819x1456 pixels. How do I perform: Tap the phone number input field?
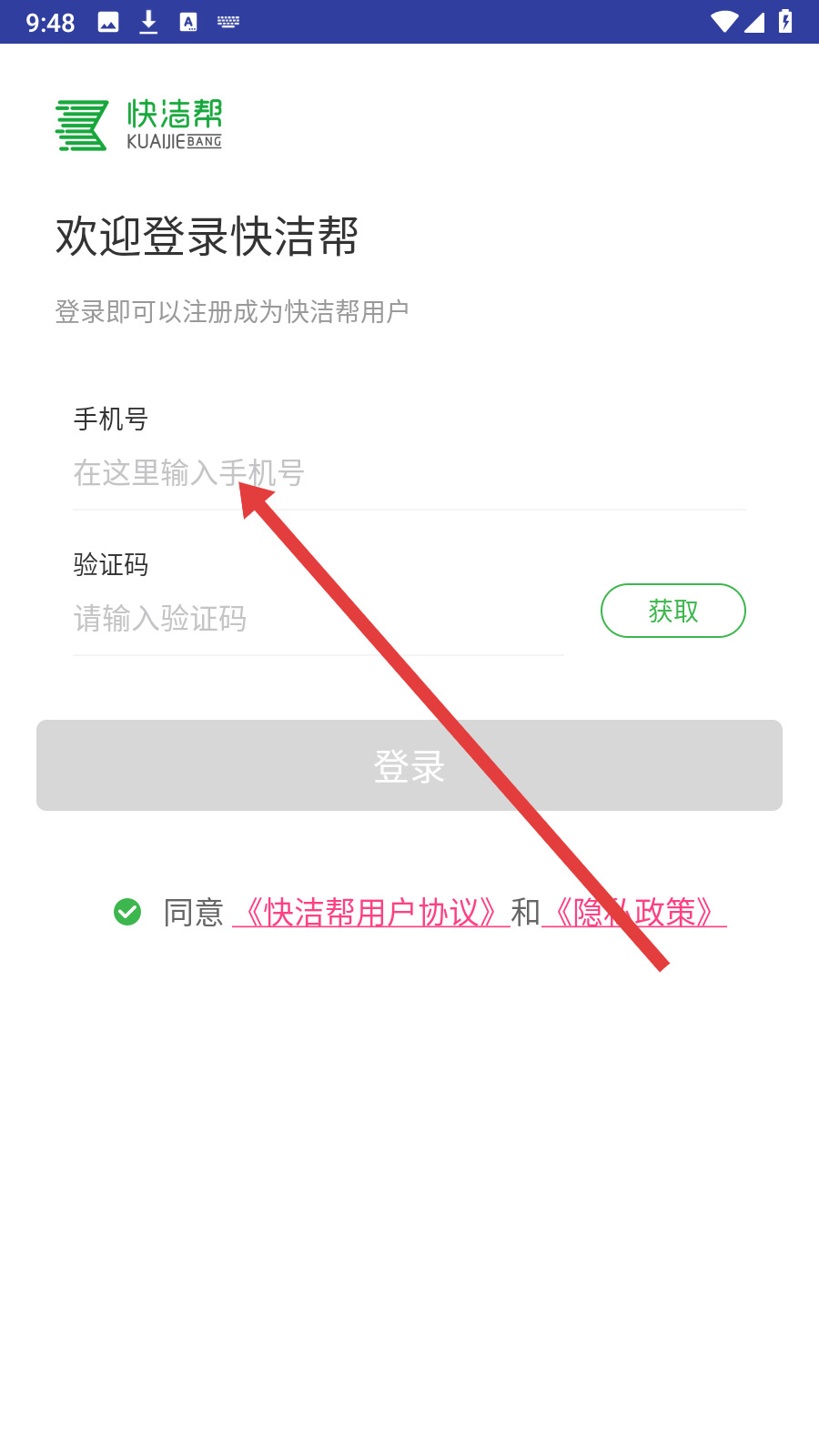pos(409,473)
